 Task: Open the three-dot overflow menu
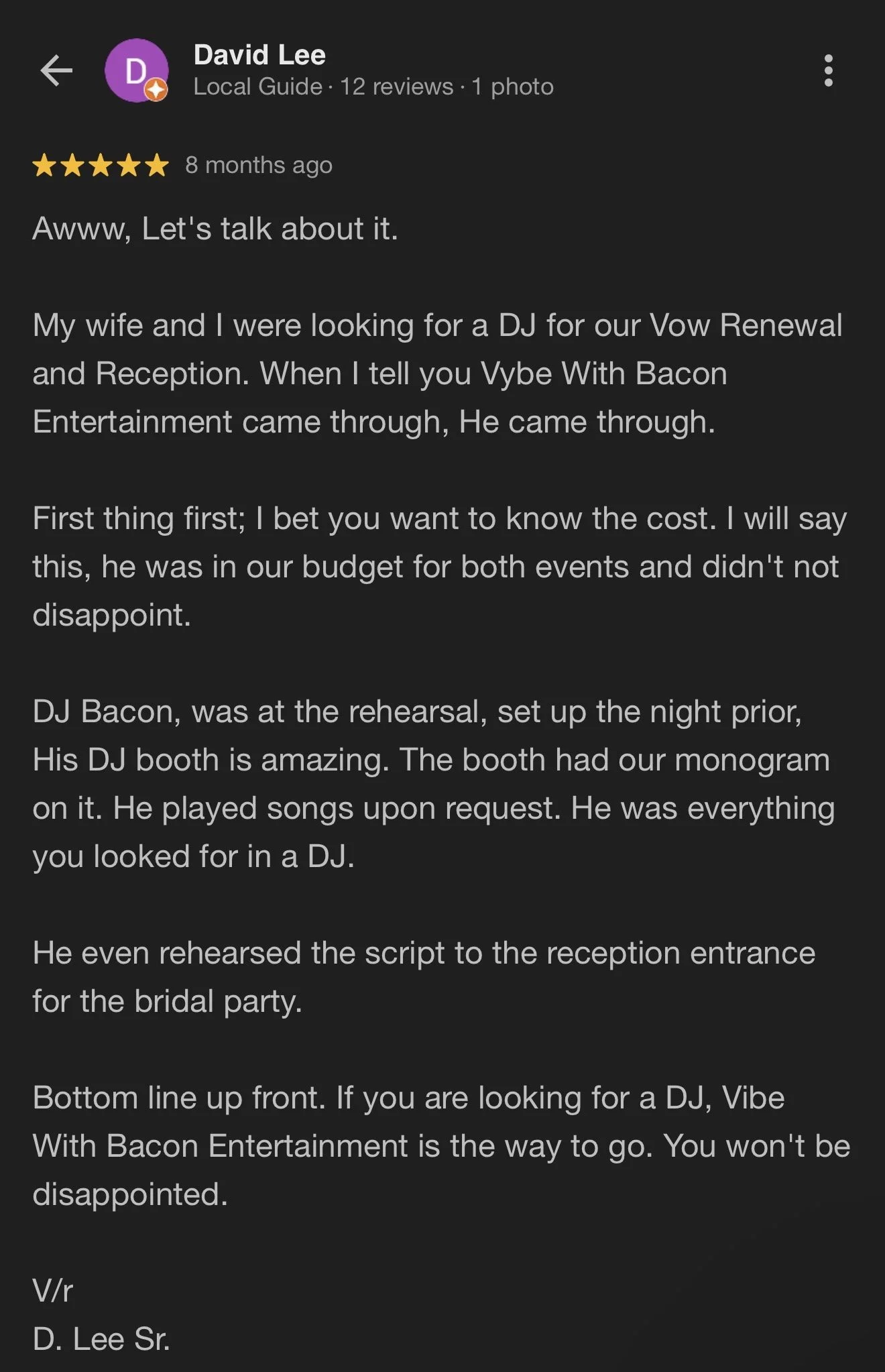(x=829, y=70)
